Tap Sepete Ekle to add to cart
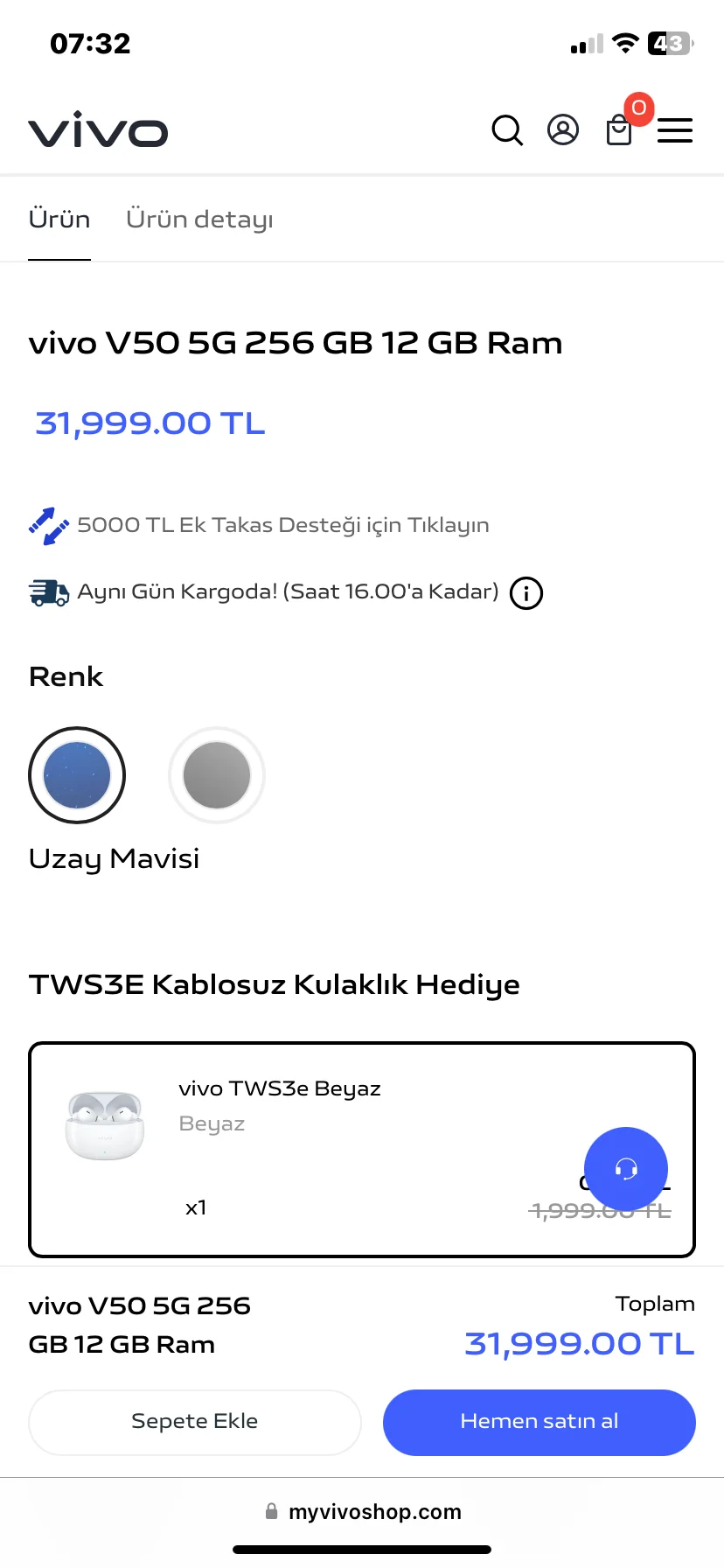This screenshot has width=724, height=1568. click(x=194, y=1422)
